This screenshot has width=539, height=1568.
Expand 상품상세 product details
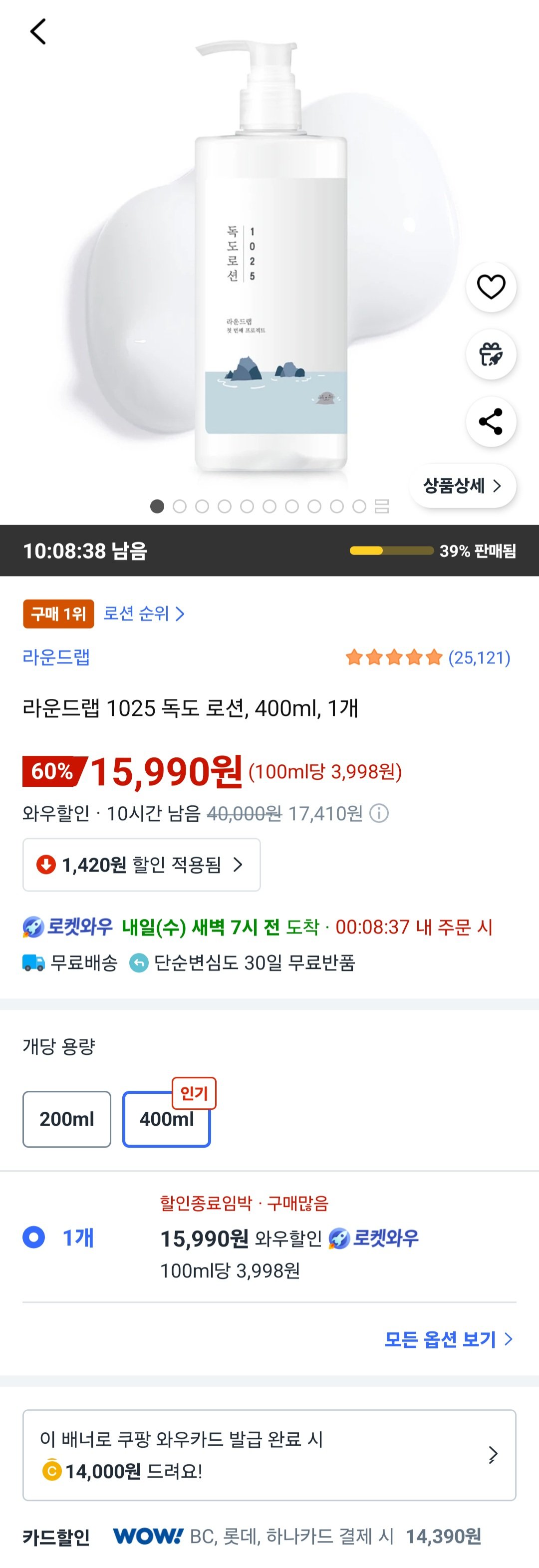462,486
